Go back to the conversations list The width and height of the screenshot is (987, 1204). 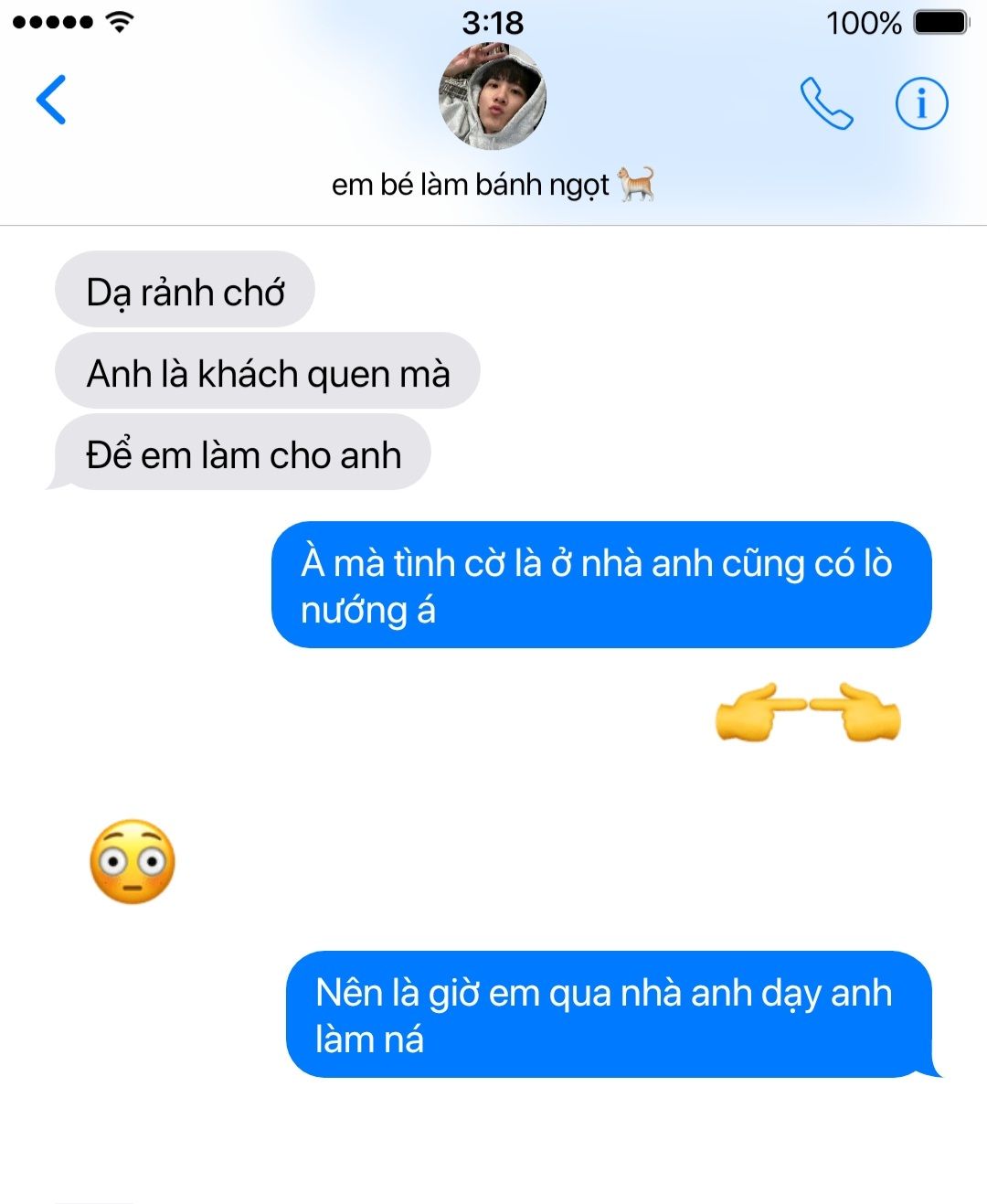[51, 100]
